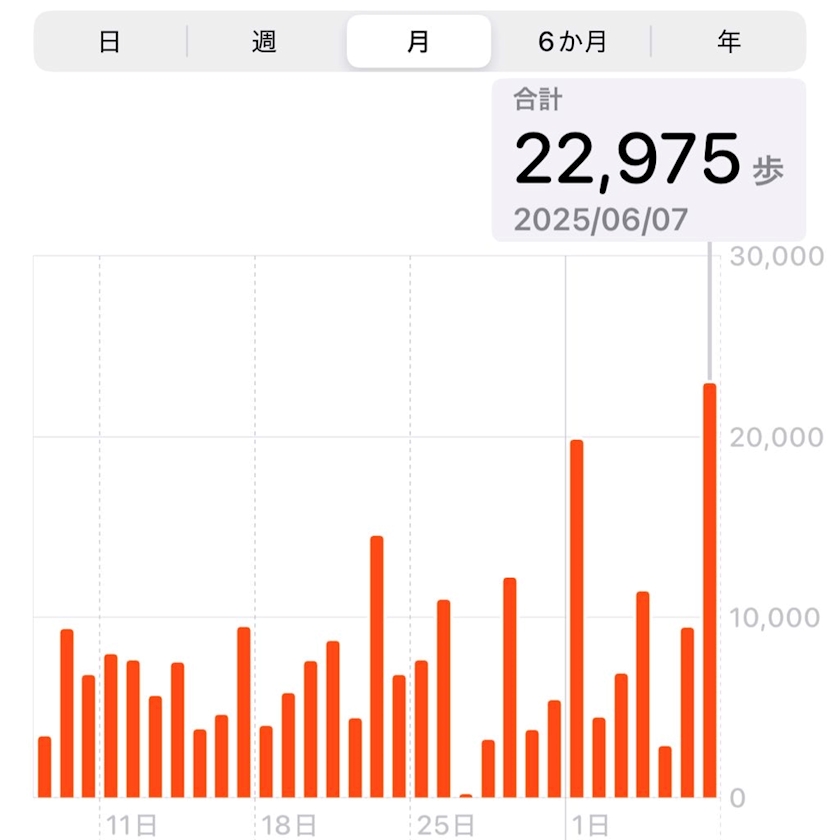Switch to the 日 (day) view
The width and height of the screenshot is (840, 840).
tap(110, 41)
